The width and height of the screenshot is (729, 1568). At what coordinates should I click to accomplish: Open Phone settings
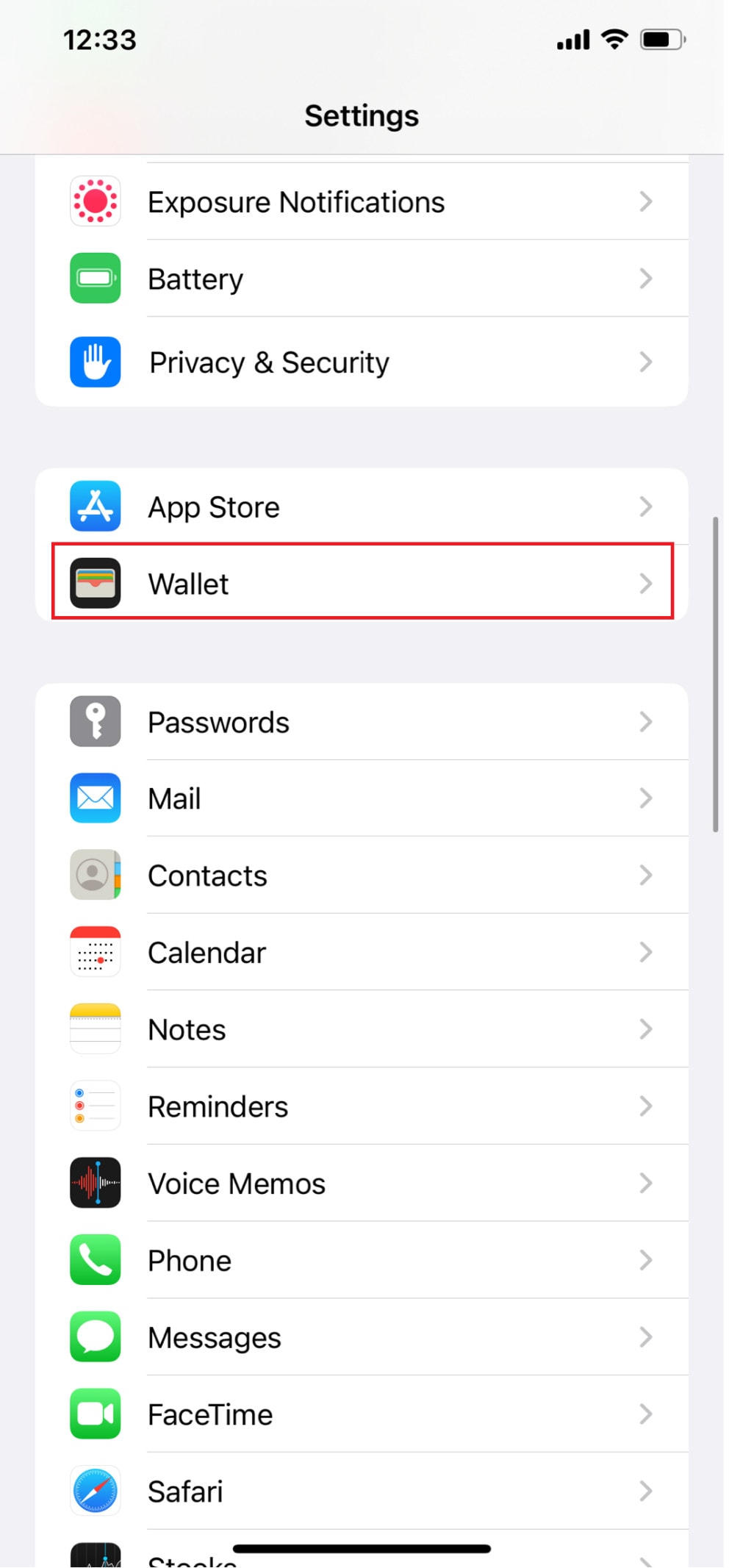click(362, 1260)
